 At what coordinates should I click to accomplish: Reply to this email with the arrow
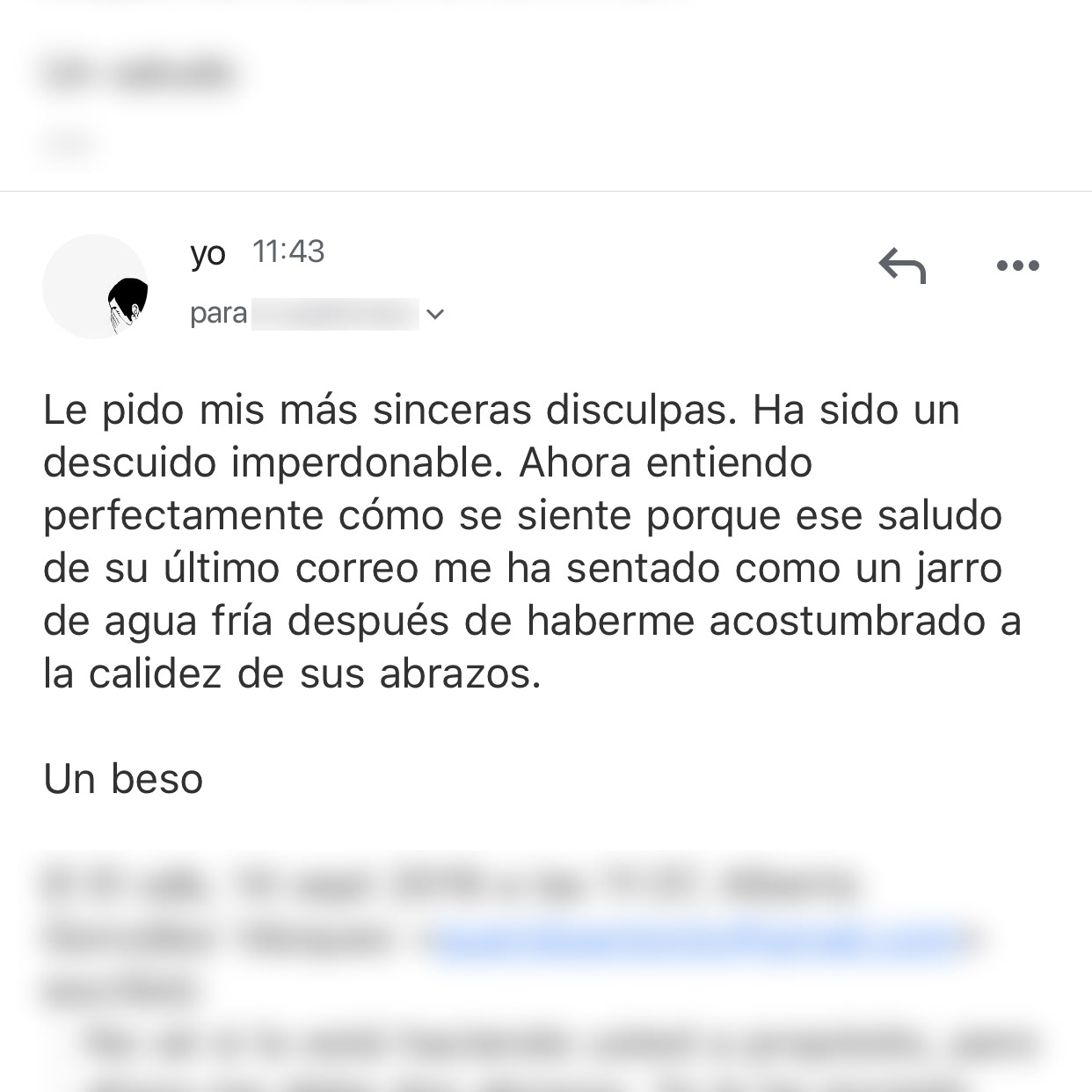point(902,266)
